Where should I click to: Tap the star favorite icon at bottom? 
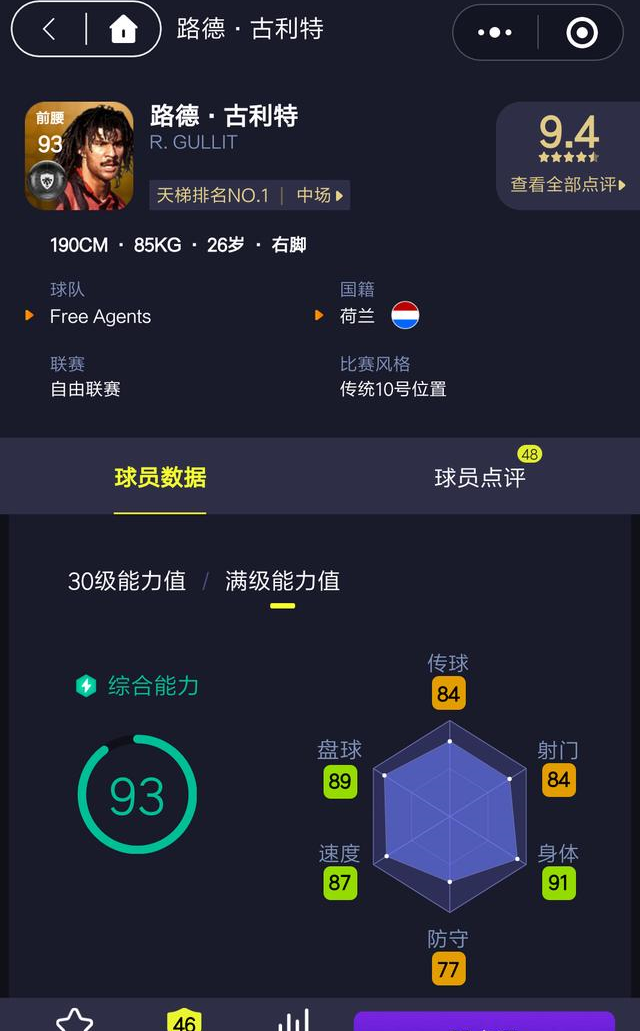(75, 1019)
